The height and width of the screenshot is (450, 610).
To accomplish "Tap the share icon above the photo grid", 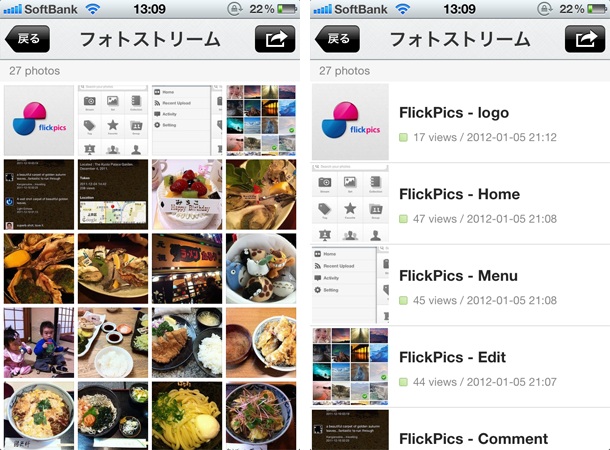I will pos(275,39).
